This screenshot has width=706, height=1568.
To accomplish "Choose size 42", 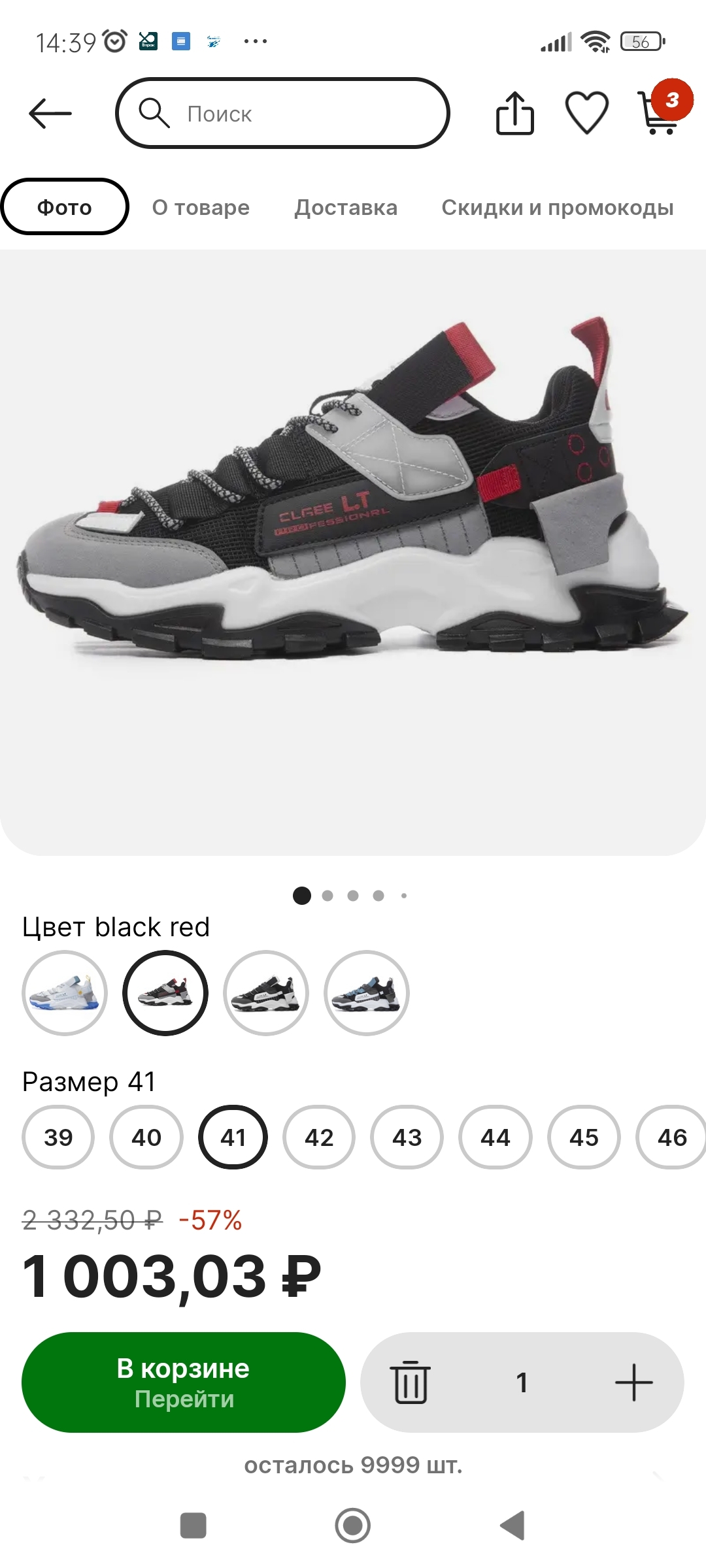I will click(319, 1137).
